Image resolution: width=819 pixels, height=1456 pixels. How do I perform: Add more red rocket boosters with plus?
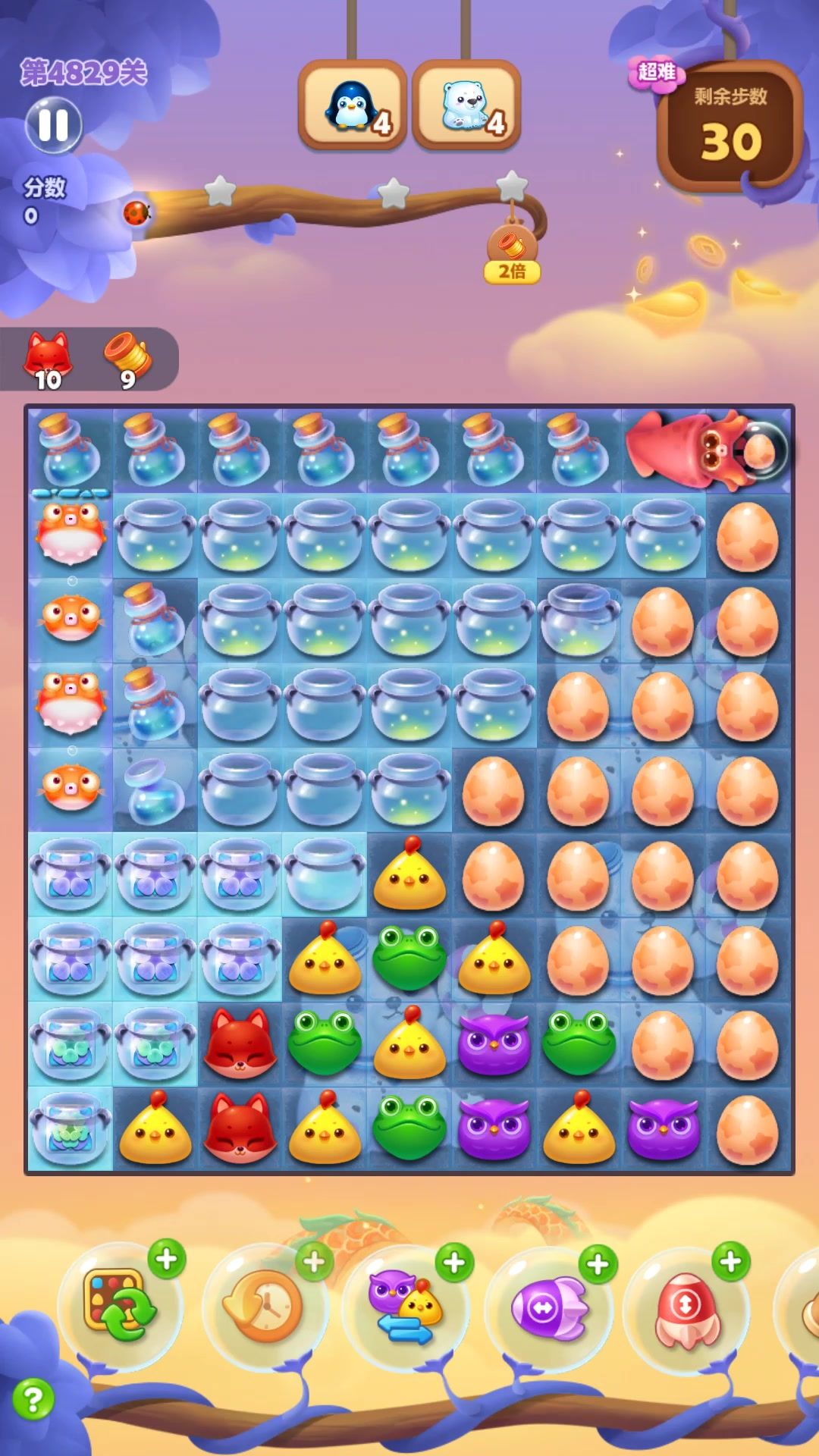point(731,1261)
